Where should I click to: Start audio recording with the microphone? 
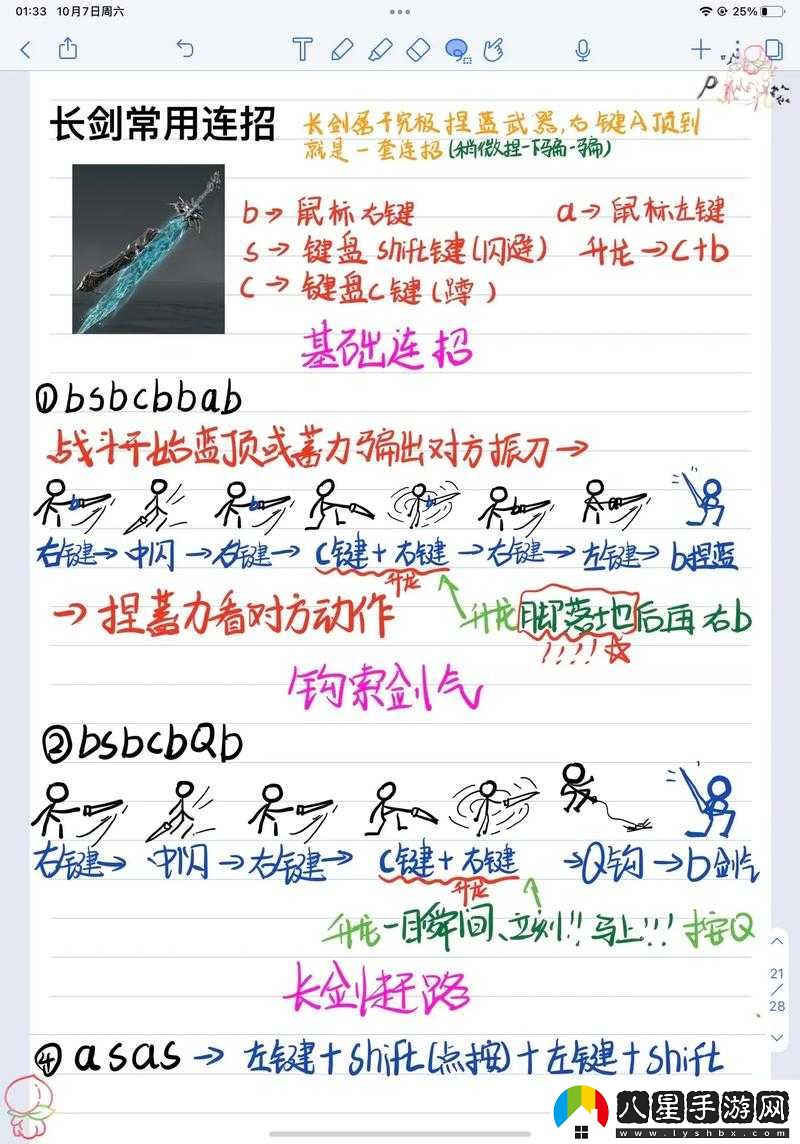point(583,49)
